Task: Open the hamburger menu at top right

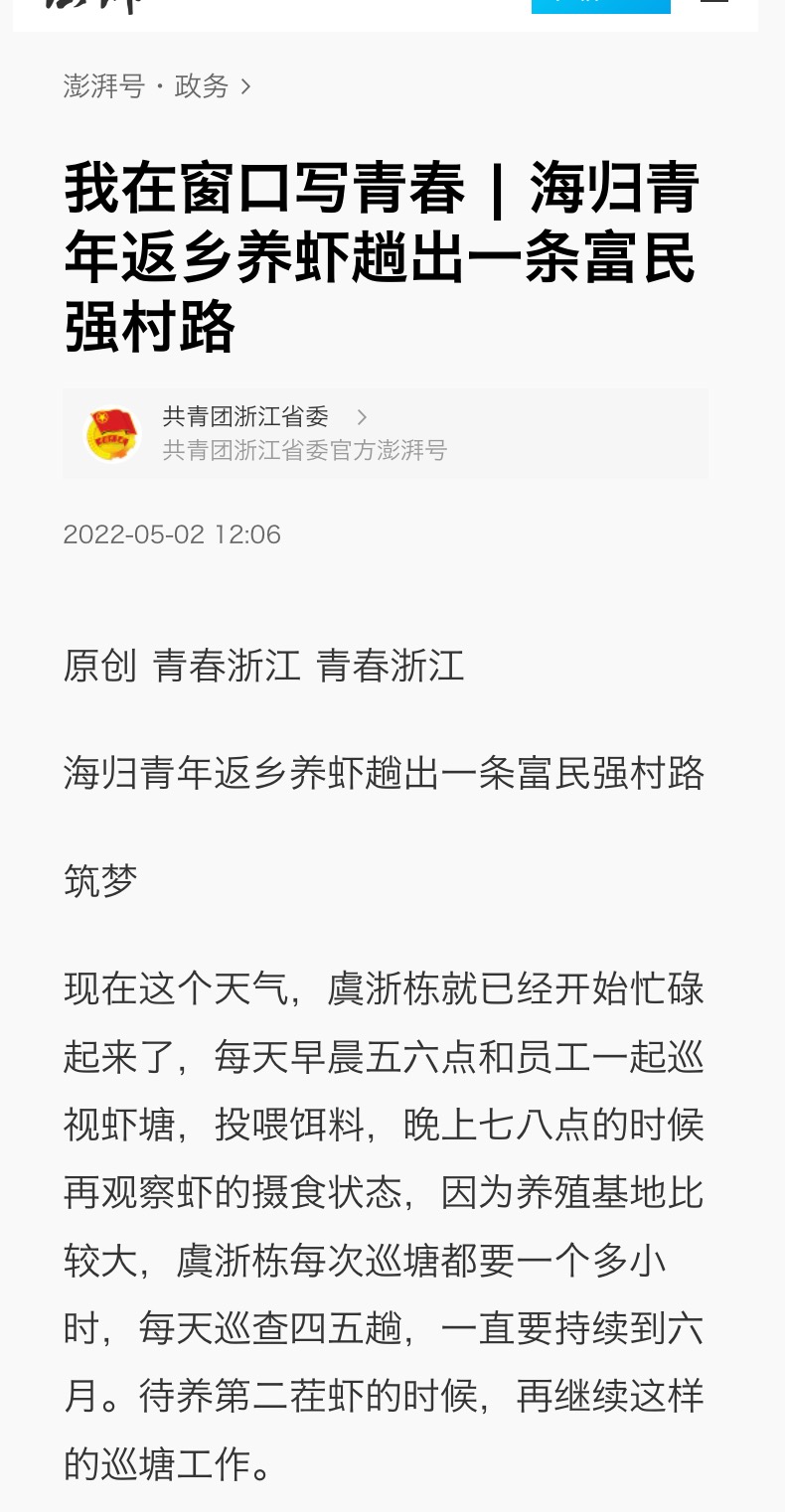Action: pos(714,4)
